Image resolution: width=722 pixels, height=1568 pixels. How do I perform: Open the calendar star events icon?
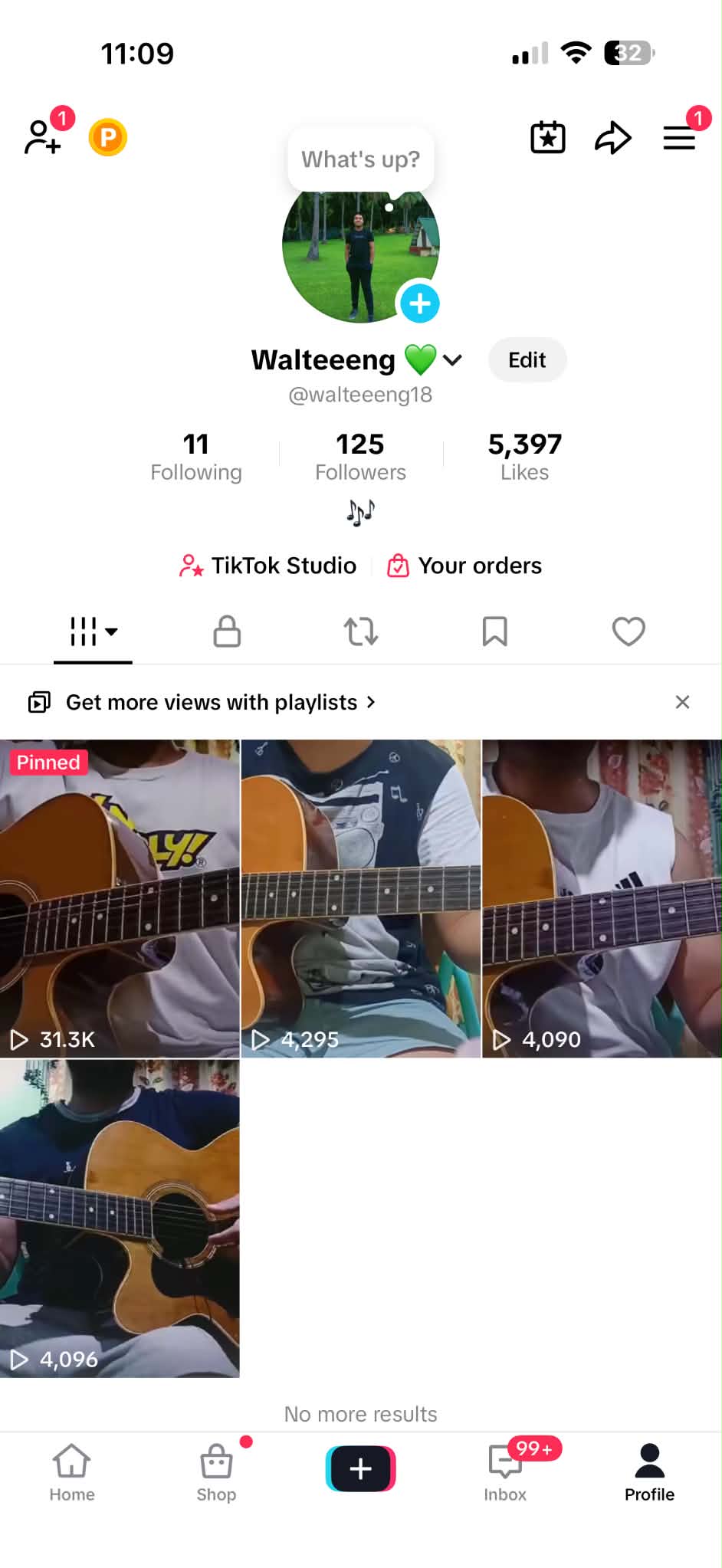[x=548, y=138]
